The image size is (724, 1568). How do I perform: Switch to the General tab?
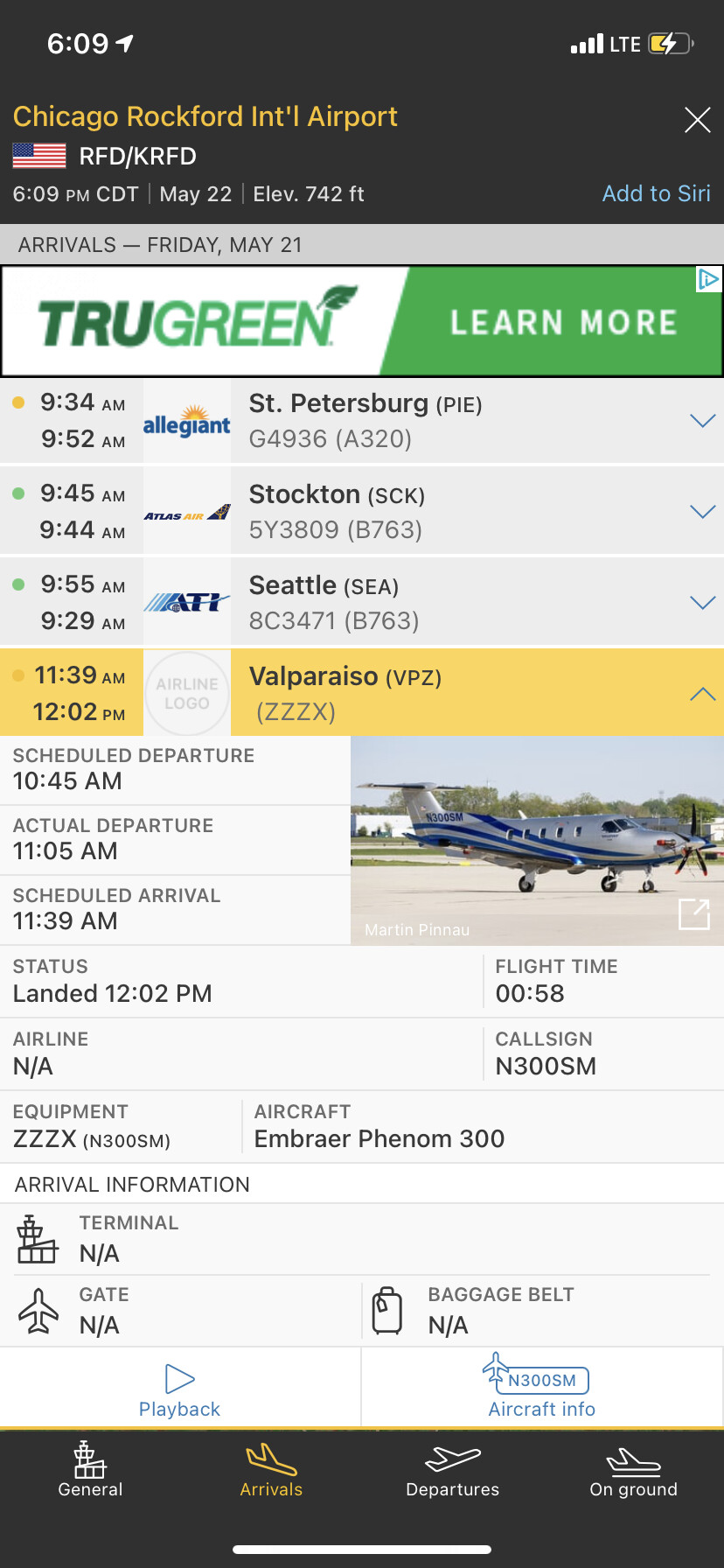pos(90,1470)
